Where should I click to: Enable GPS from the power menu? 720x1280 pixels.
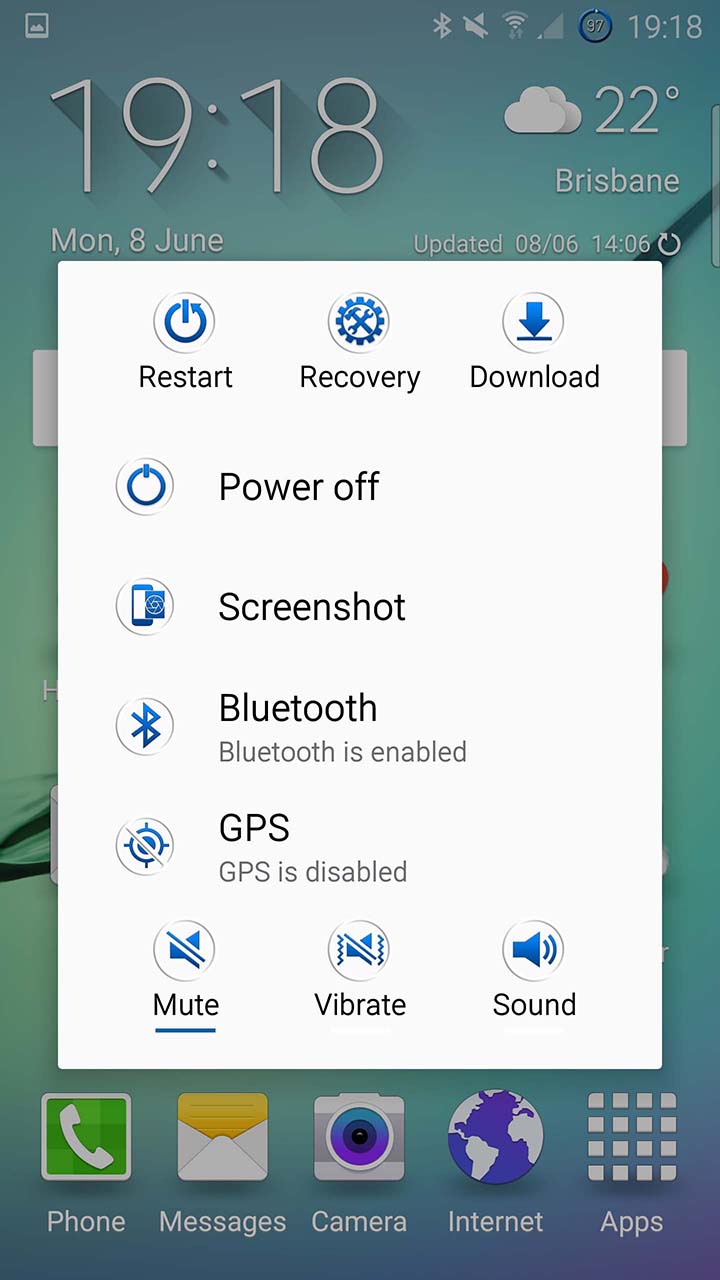(x=360, y=847)
